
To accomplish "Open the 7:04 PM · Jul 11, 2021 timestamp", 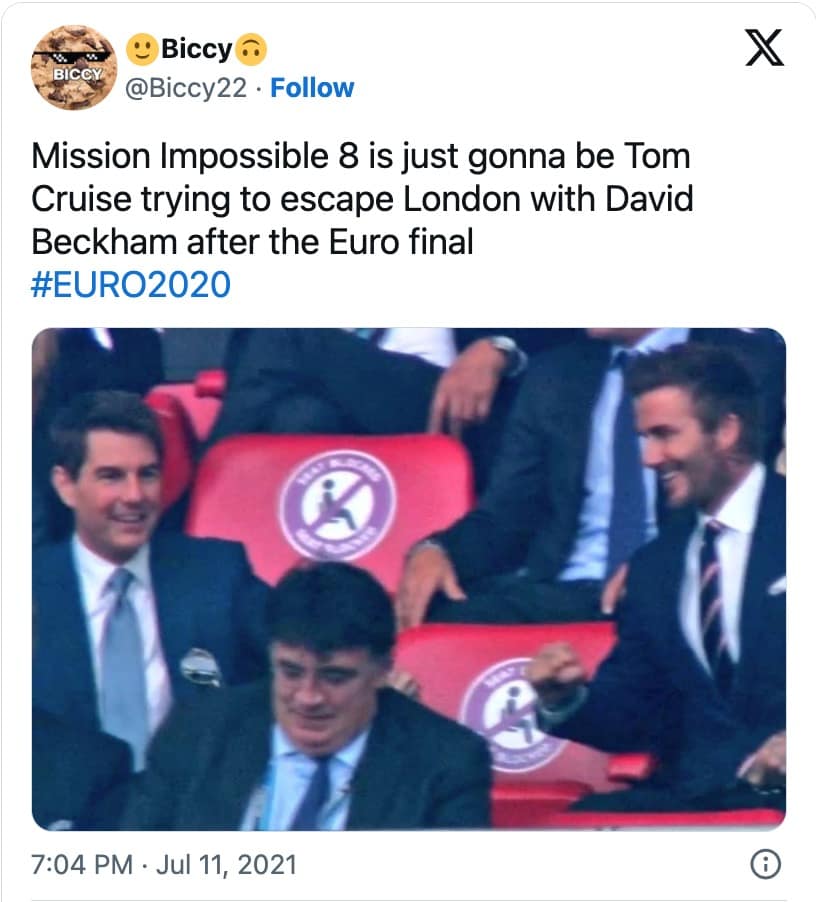I will pyautogui.click(x=164, y=863).
